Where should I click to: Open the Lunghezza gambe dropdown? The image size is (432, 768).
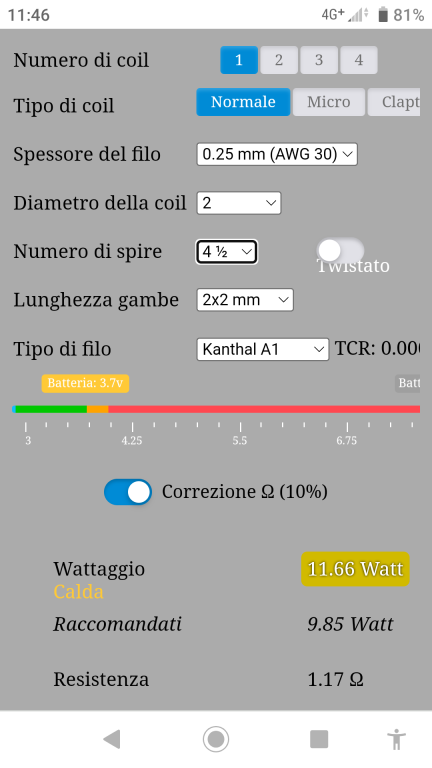coord(245,300)
